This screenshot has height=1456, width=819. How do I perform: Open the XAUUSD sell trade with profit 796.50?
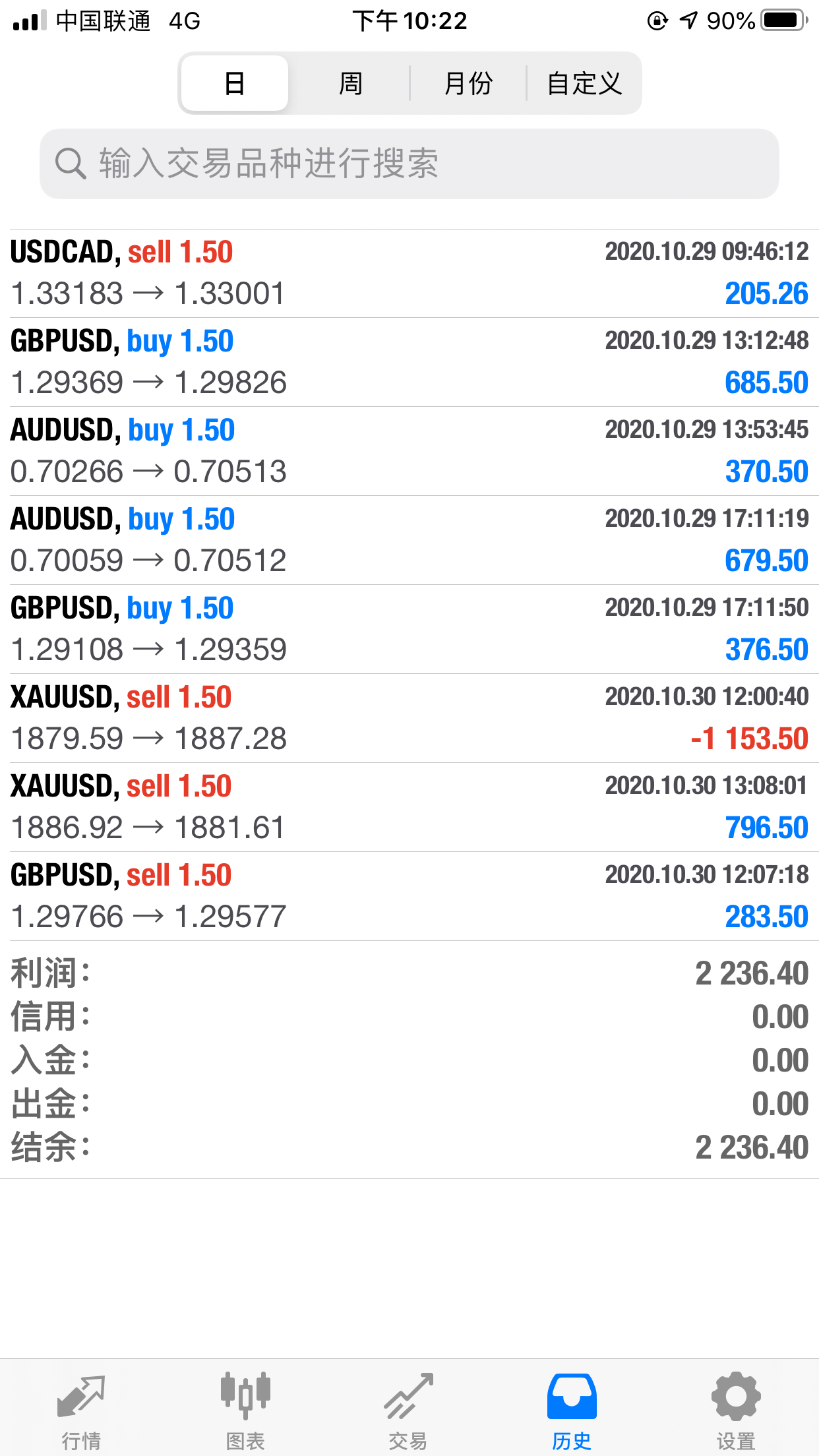[409, 807]
